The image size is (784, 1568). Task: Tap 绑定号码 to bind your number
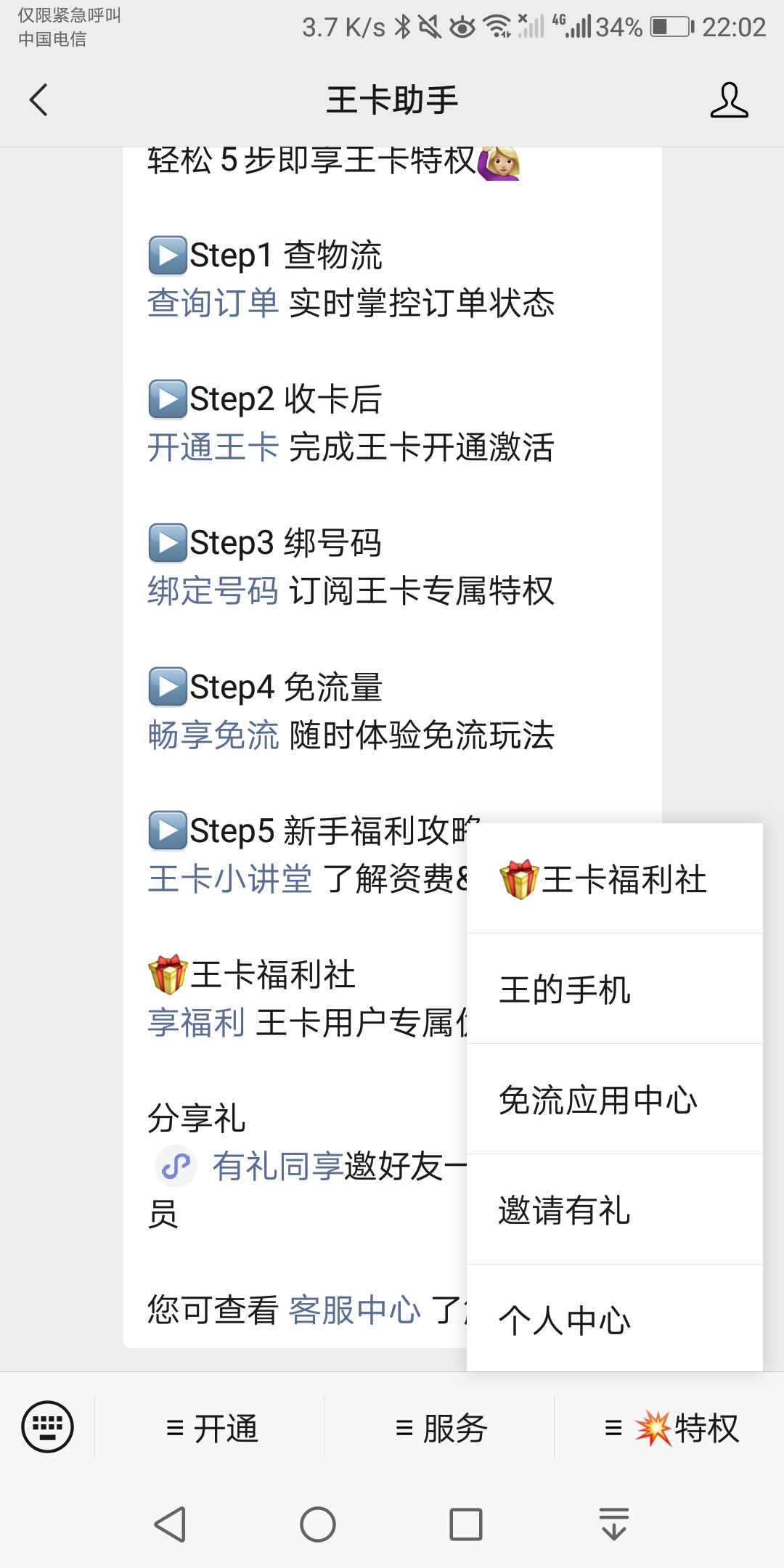(x=213, y=592)
